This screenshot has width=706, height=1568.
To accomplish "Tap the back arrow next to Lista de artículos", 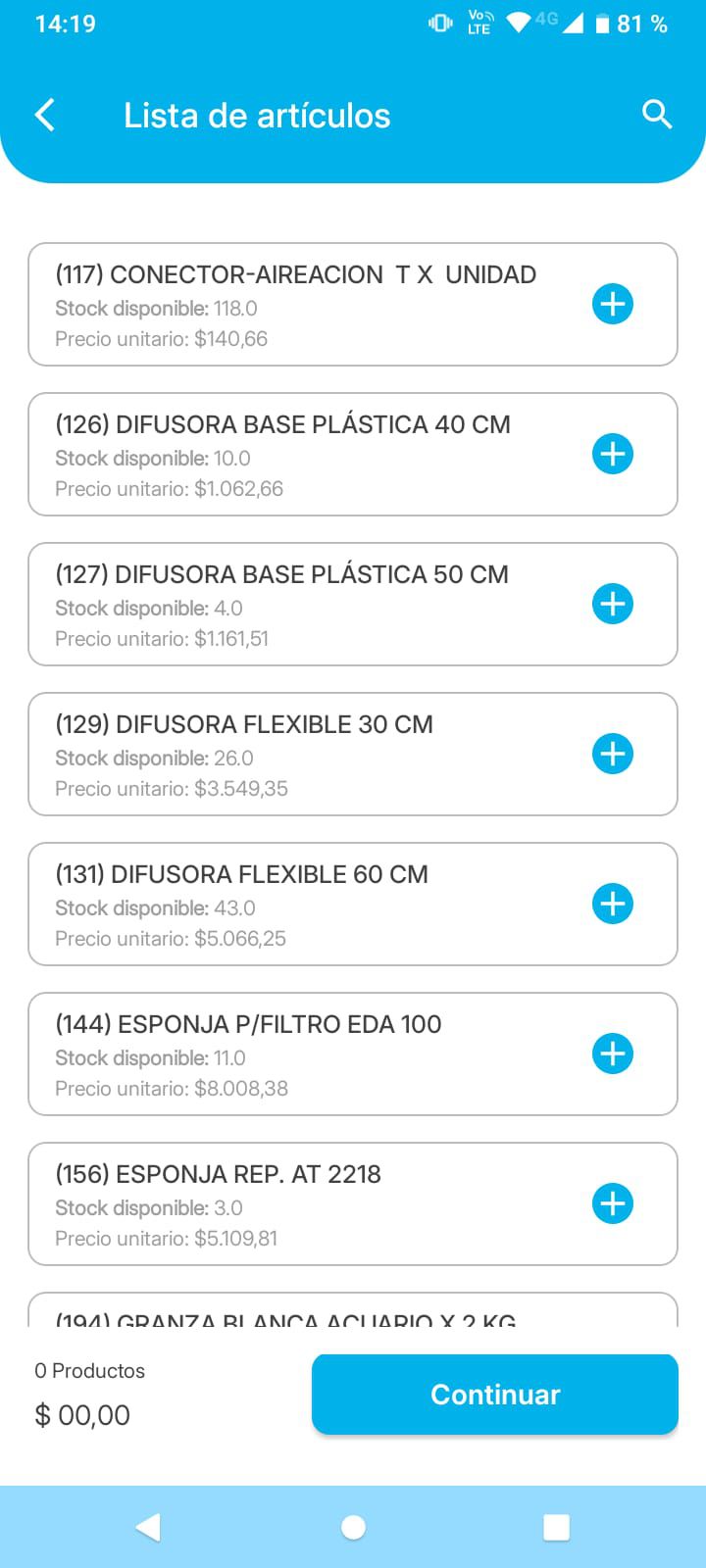I will point(44,115).
